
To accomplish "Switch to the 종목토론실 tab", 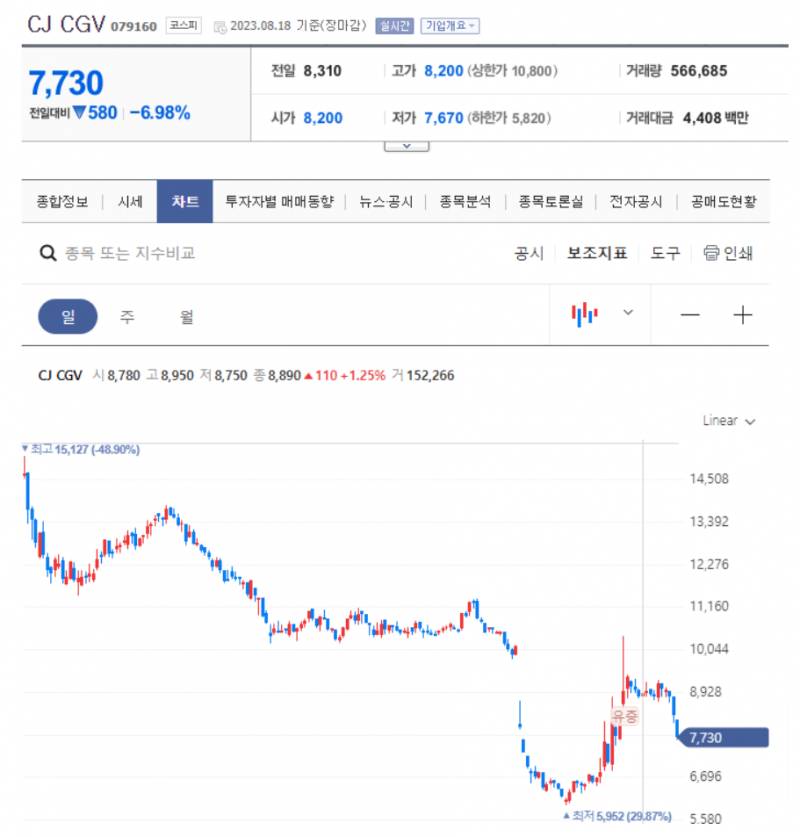I will (x=548, y=200).
